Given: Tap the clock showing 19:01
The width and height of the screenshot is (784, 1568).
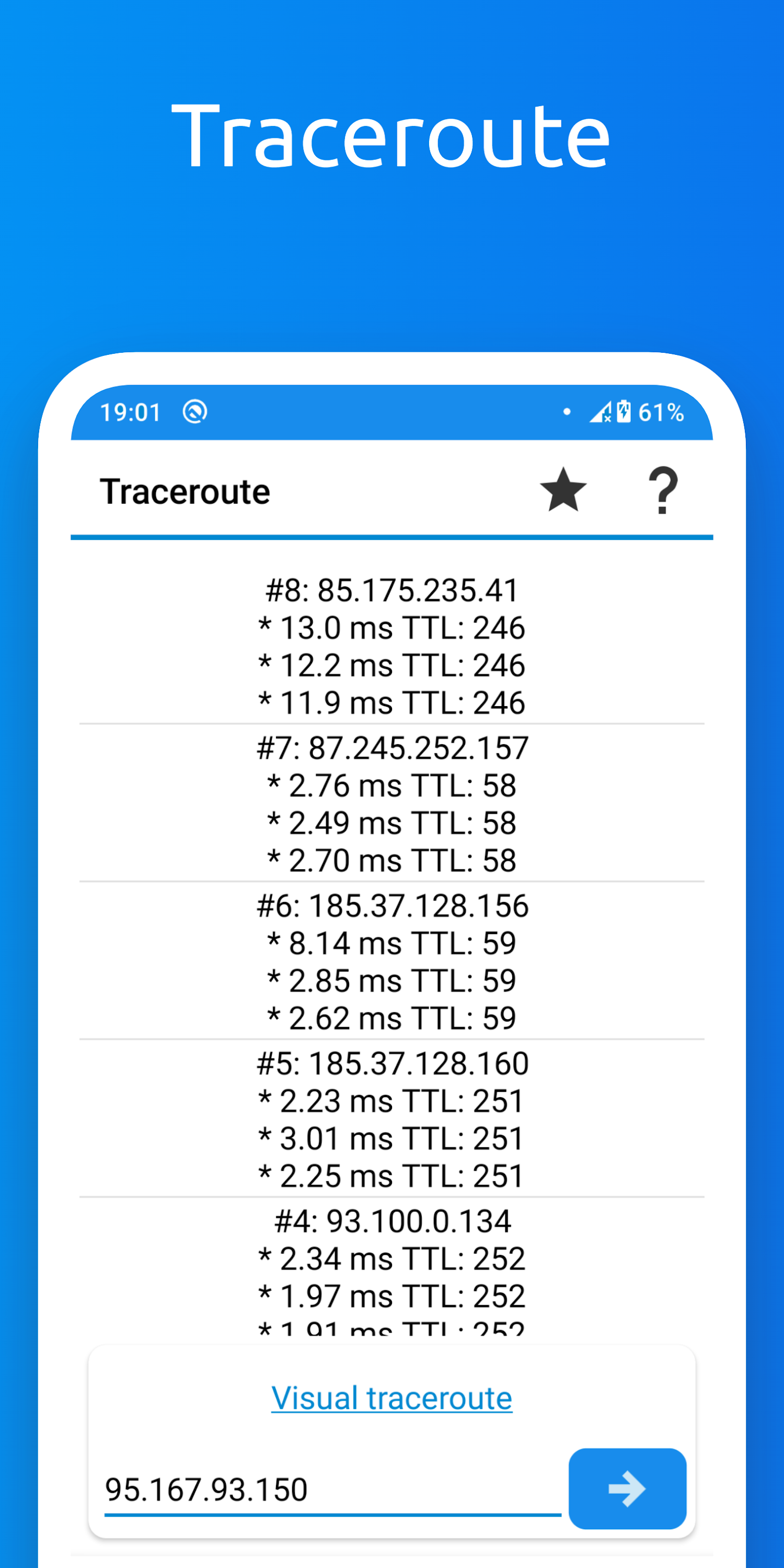Looking at the screenshot, I should pyautogui.click(x=130, y=412).
